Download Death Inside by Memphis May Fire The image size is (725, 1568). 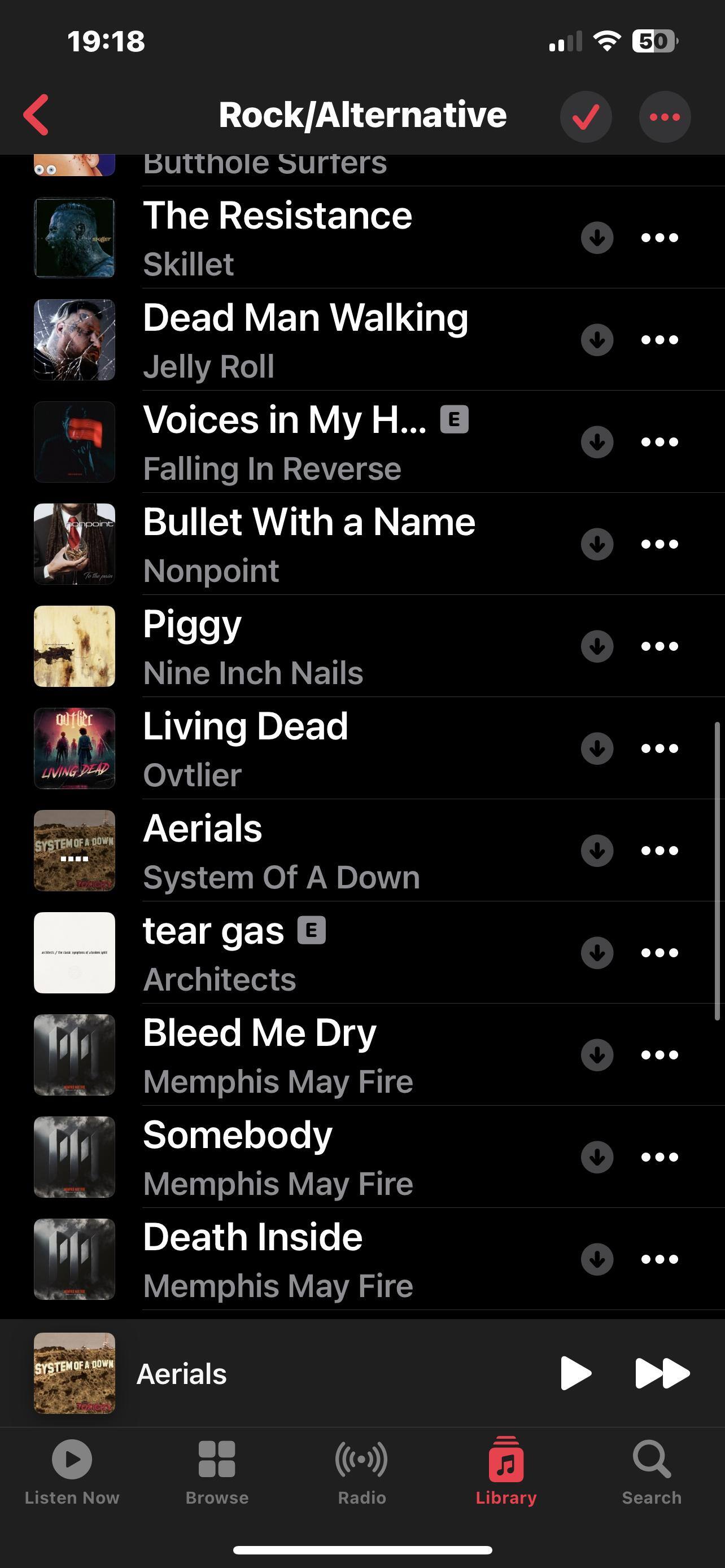[x=597, y=1259]
